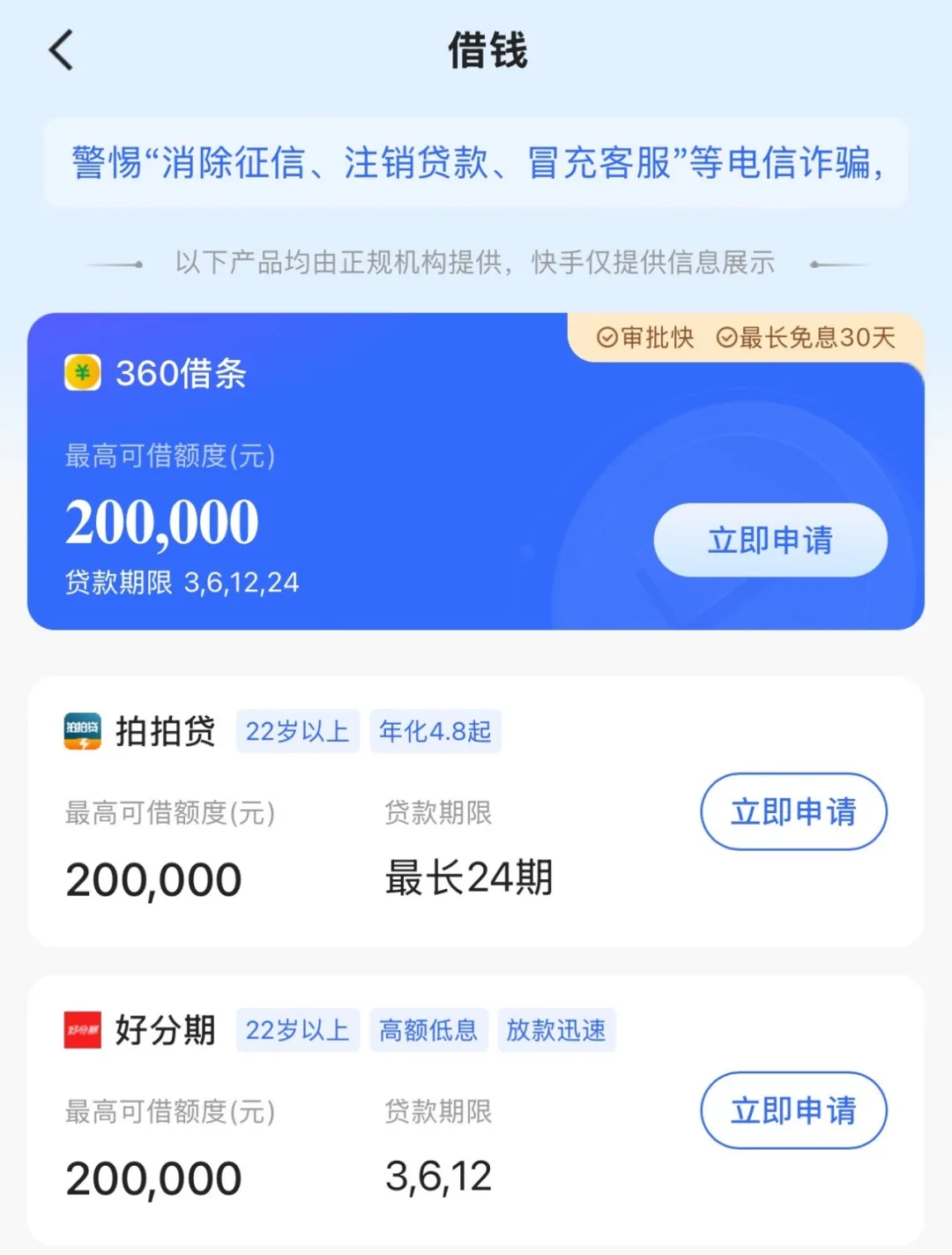Apply now for 360借条 loan
Viewport: 952px width, 1255px height.
(x=770, y=540)
